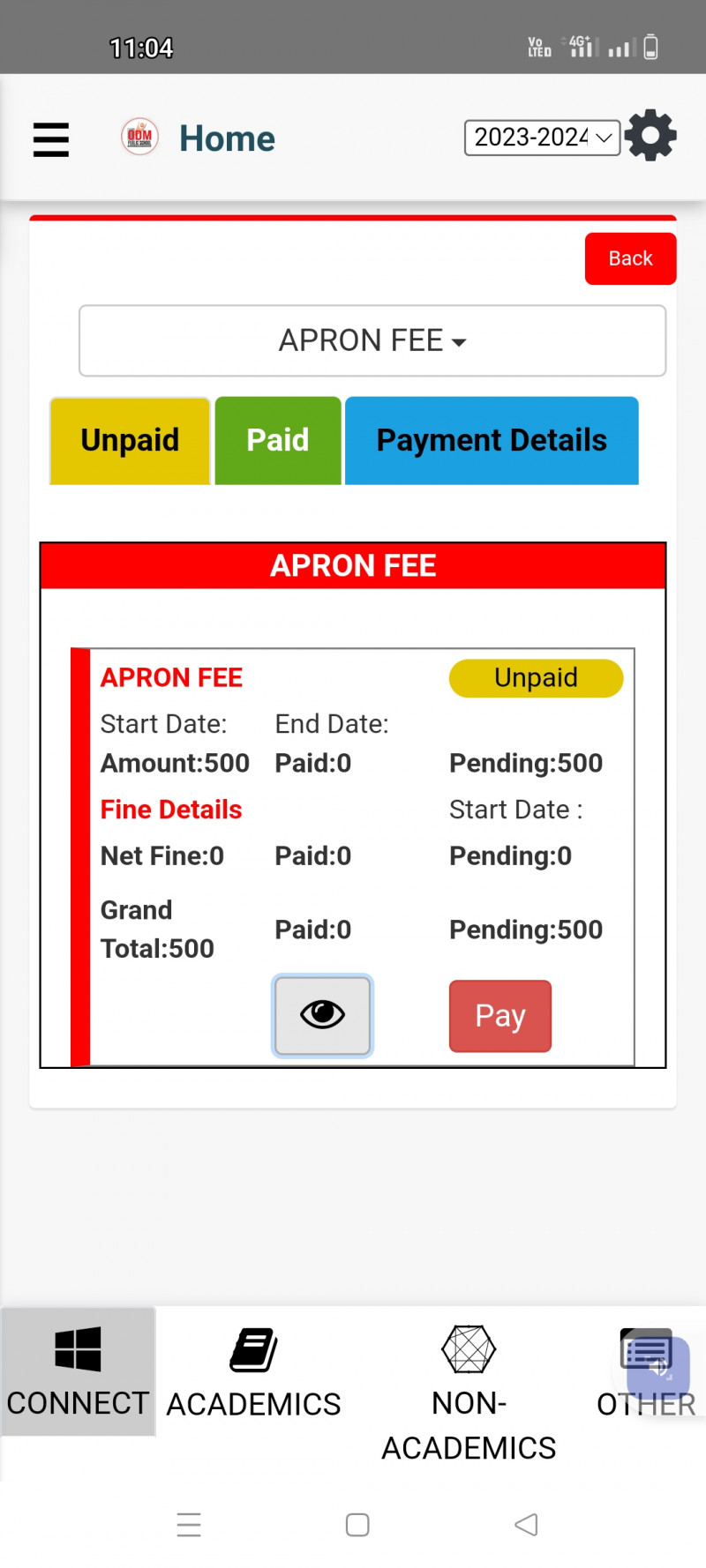Switch to the OTHER bottom tab
Viewport: 706px width, 1568px height.
[x=646, y=1373]
